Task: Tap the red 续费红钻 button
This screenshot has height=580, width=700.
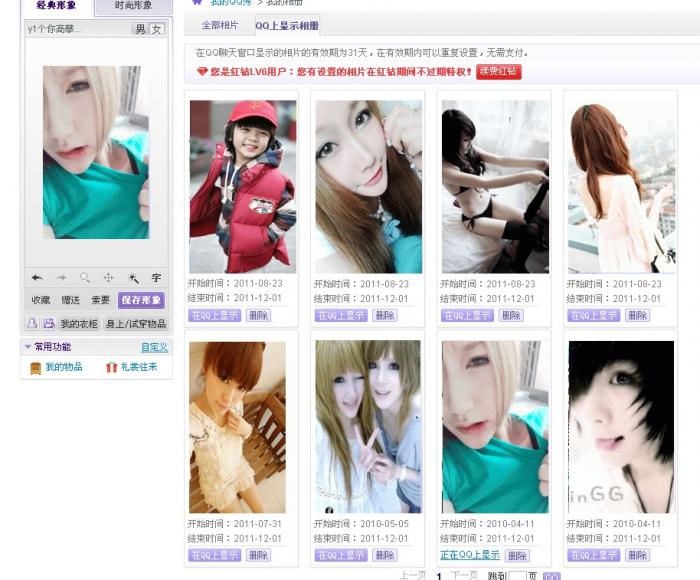Action: pyautogui.click(x=498, y=72)
